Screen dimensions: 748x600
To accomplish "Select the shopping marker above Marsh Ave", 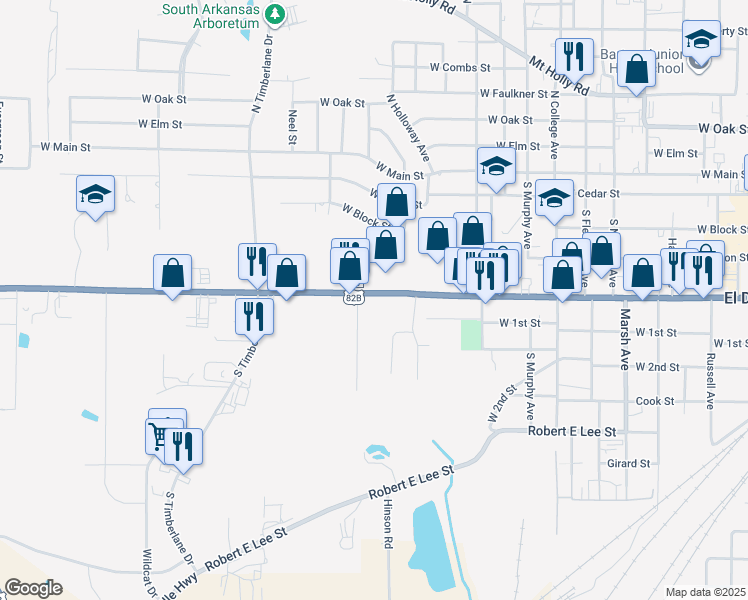I will coord(643,274).
